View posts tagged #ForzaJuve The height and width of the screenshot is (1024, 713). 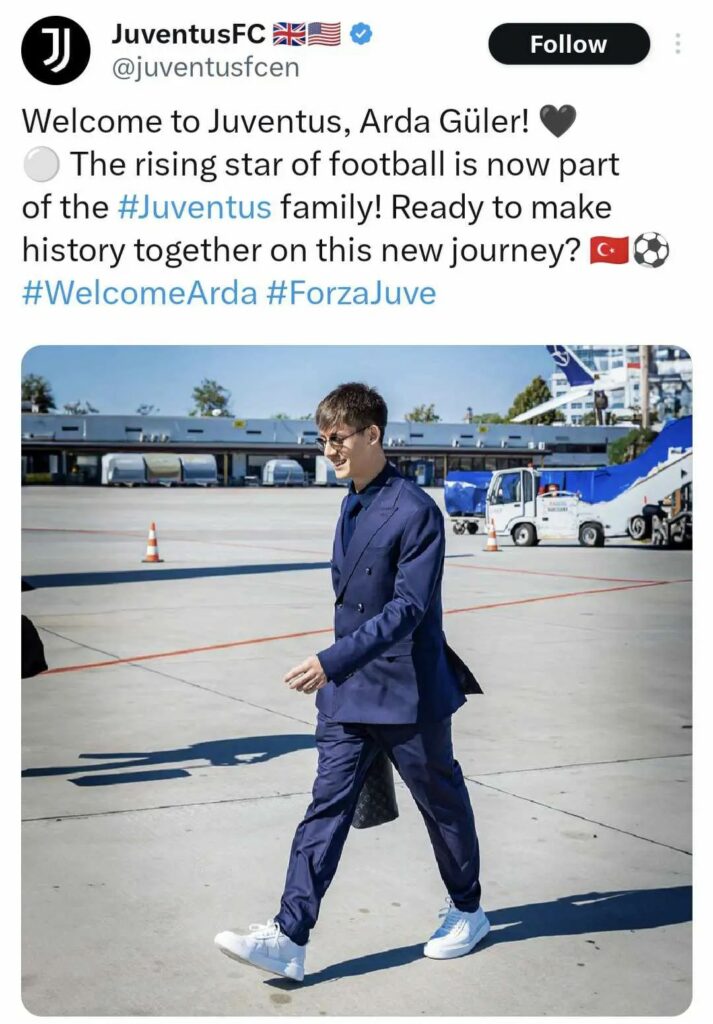(351, 295)
